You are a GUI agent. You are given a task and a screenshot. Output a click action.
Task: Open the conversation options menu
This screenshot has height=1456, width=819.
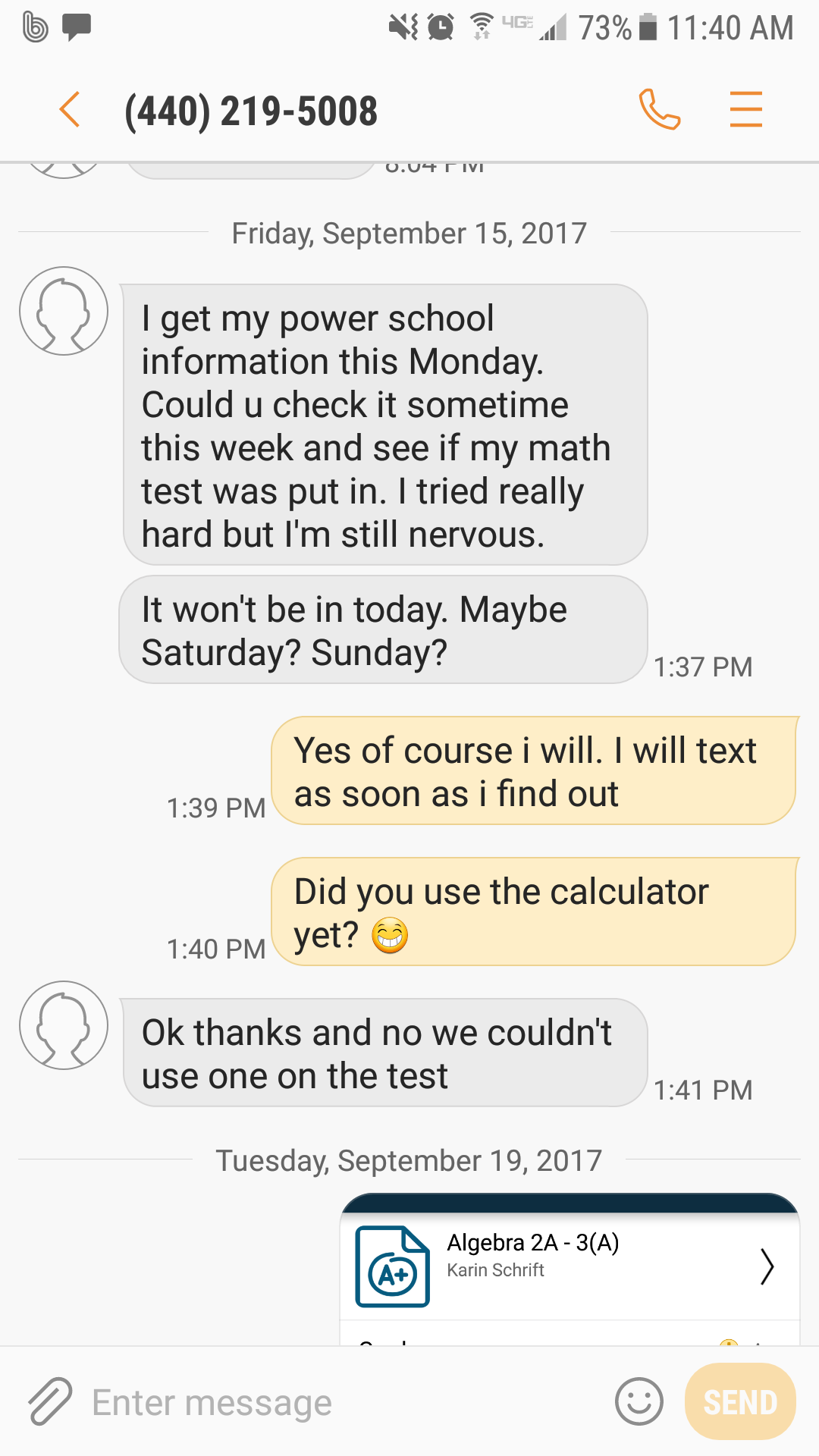coord(745,110)
